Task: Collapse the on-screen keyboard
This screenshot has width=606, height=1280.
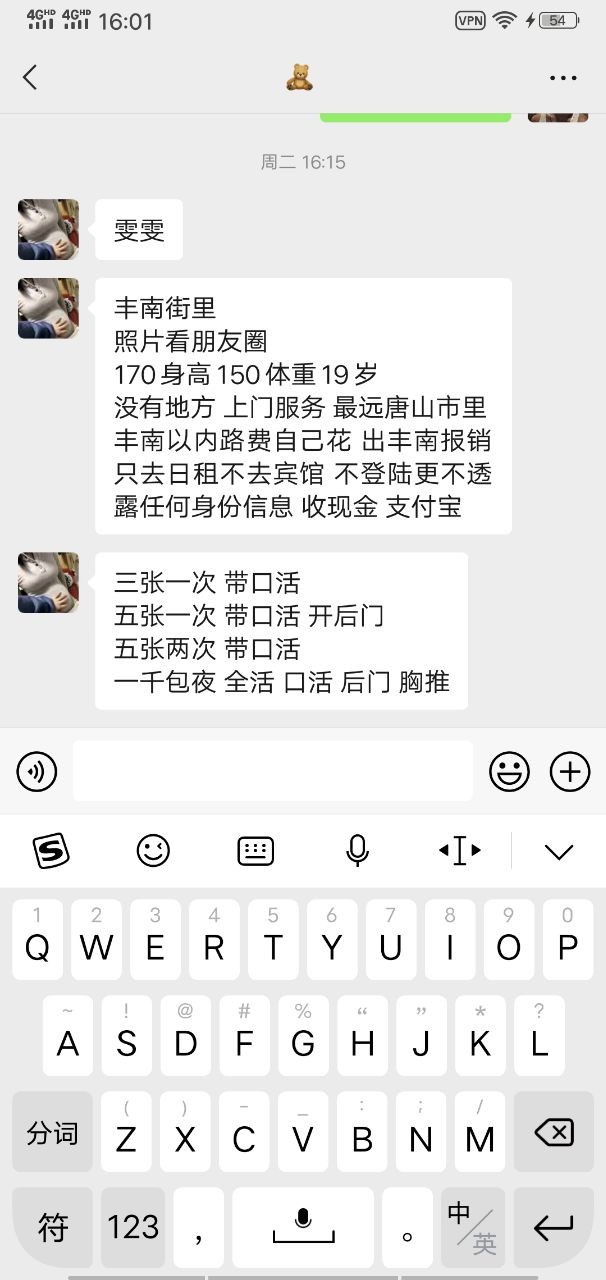Action: pyautogui.click(x=558, y=851)
